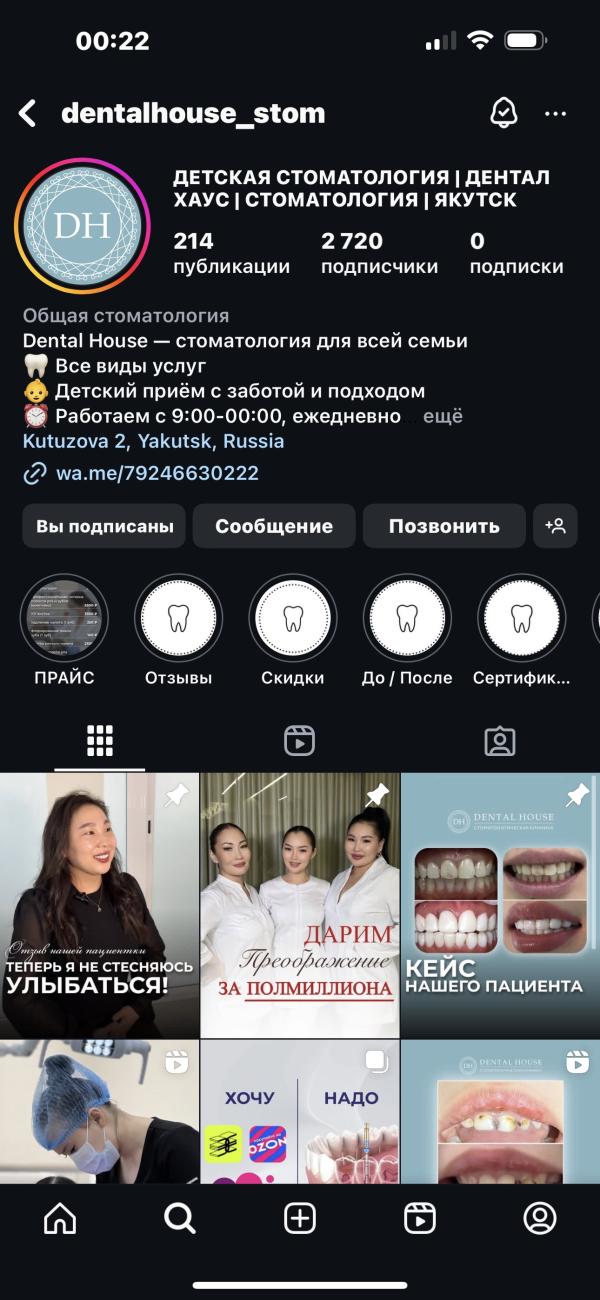This screenshot has height=1300, width=600.
Task: View the До / После highlight
Action: (406, 621)
